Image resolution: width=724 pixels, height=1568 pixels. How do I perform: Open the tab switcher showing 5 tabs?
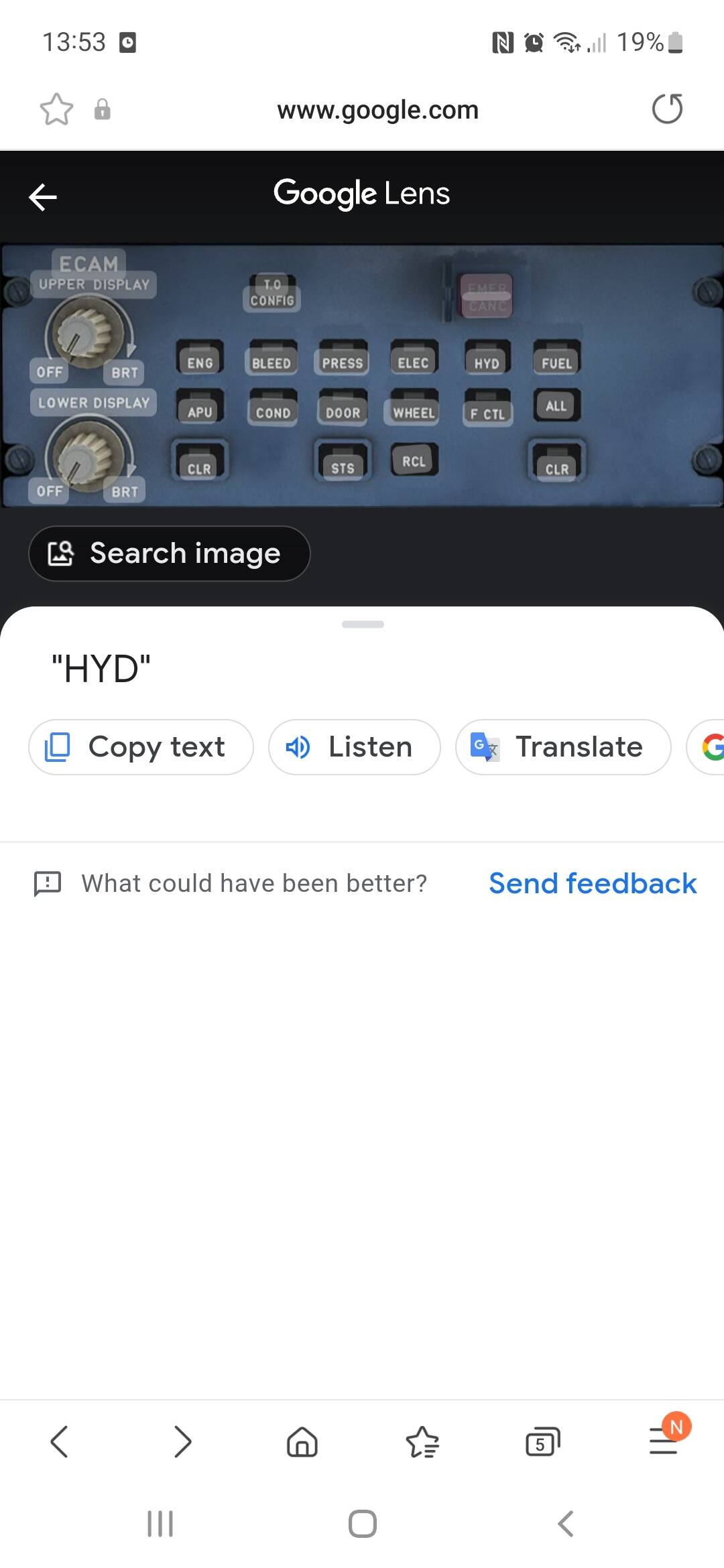[542, 1442]
